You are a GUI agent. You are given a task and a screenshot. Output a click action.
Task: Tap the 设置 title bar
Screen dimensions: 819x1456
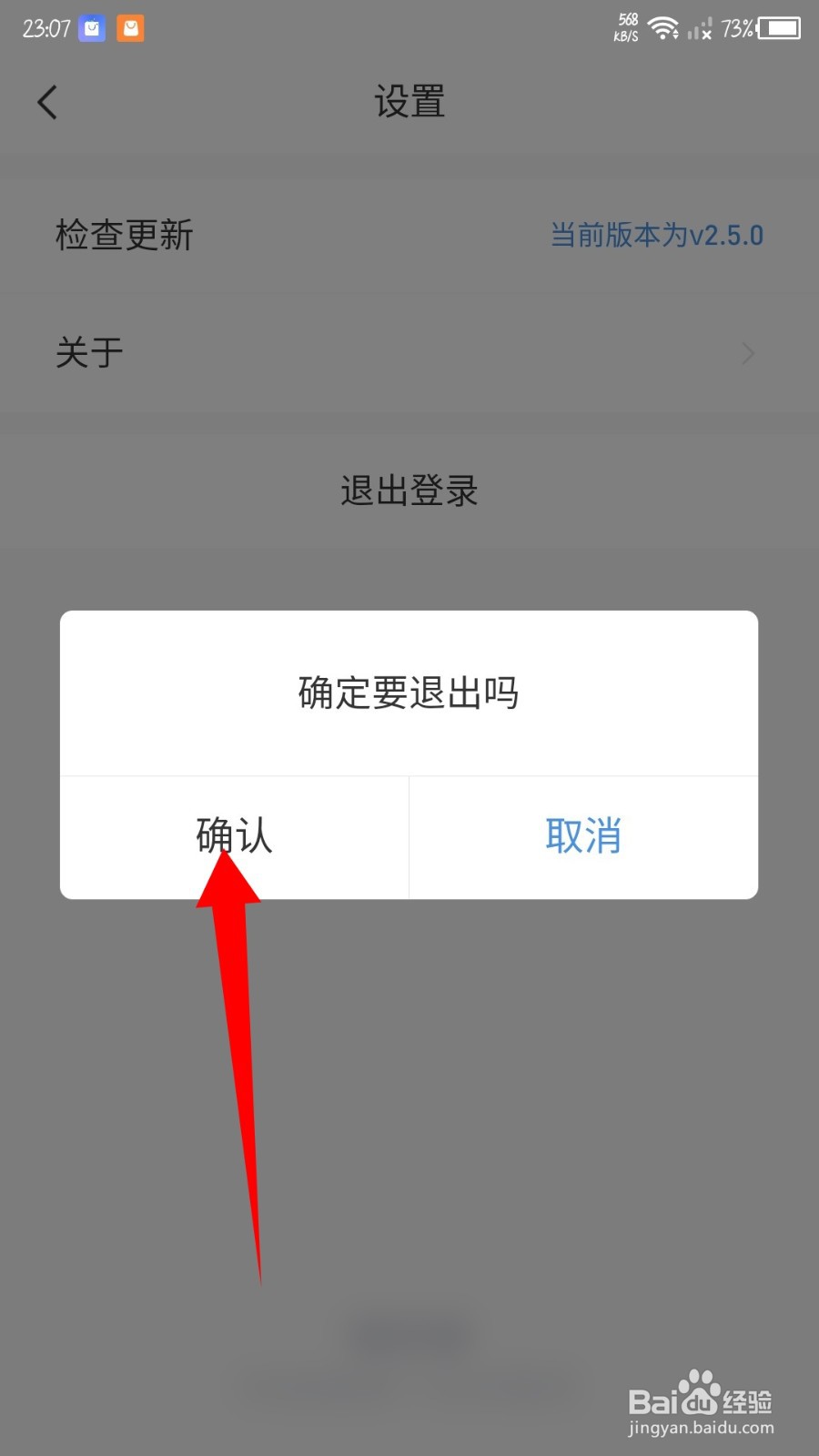409,102
